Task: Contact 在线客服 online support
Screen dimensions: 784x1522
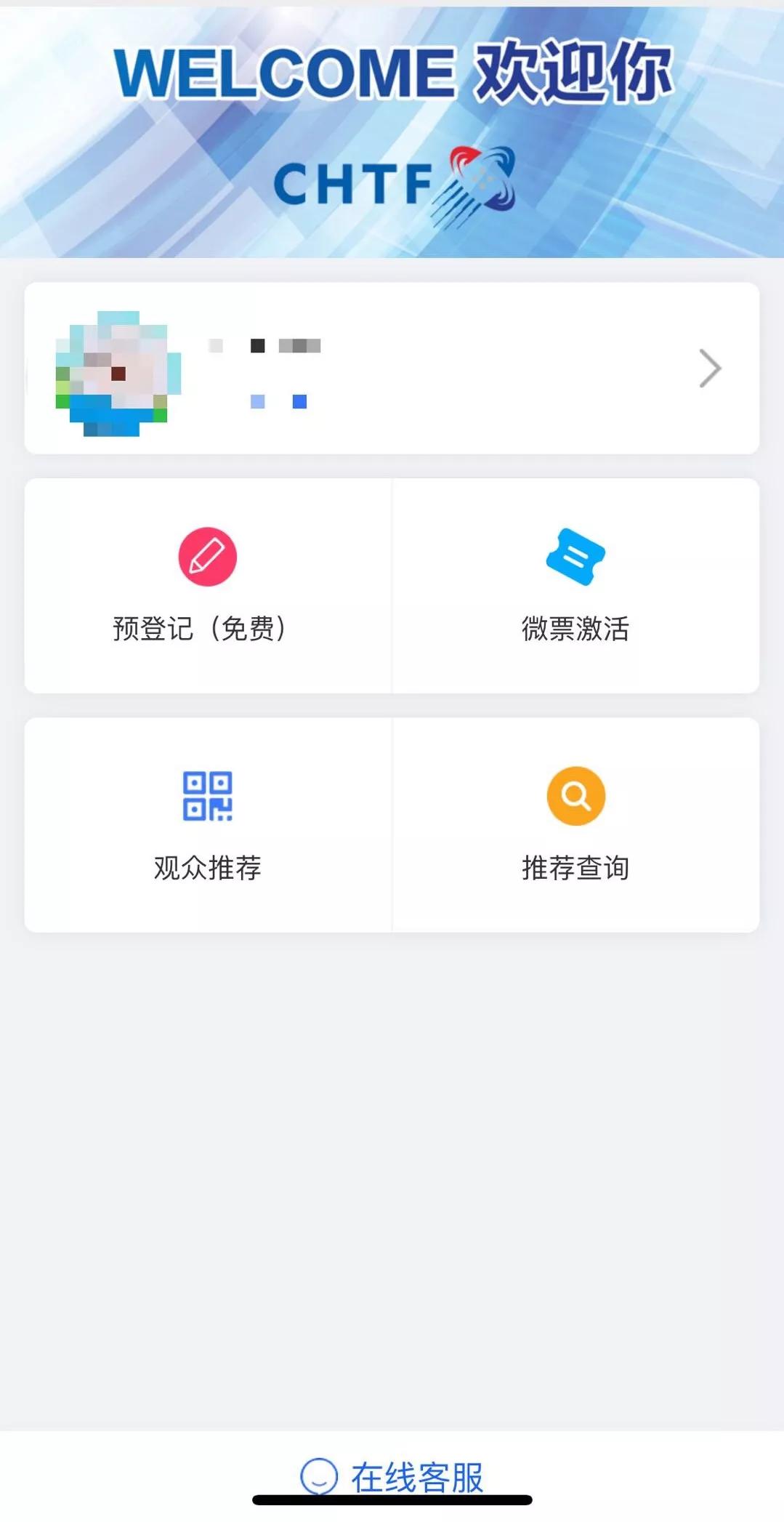Action: (x=393, y=1476)
